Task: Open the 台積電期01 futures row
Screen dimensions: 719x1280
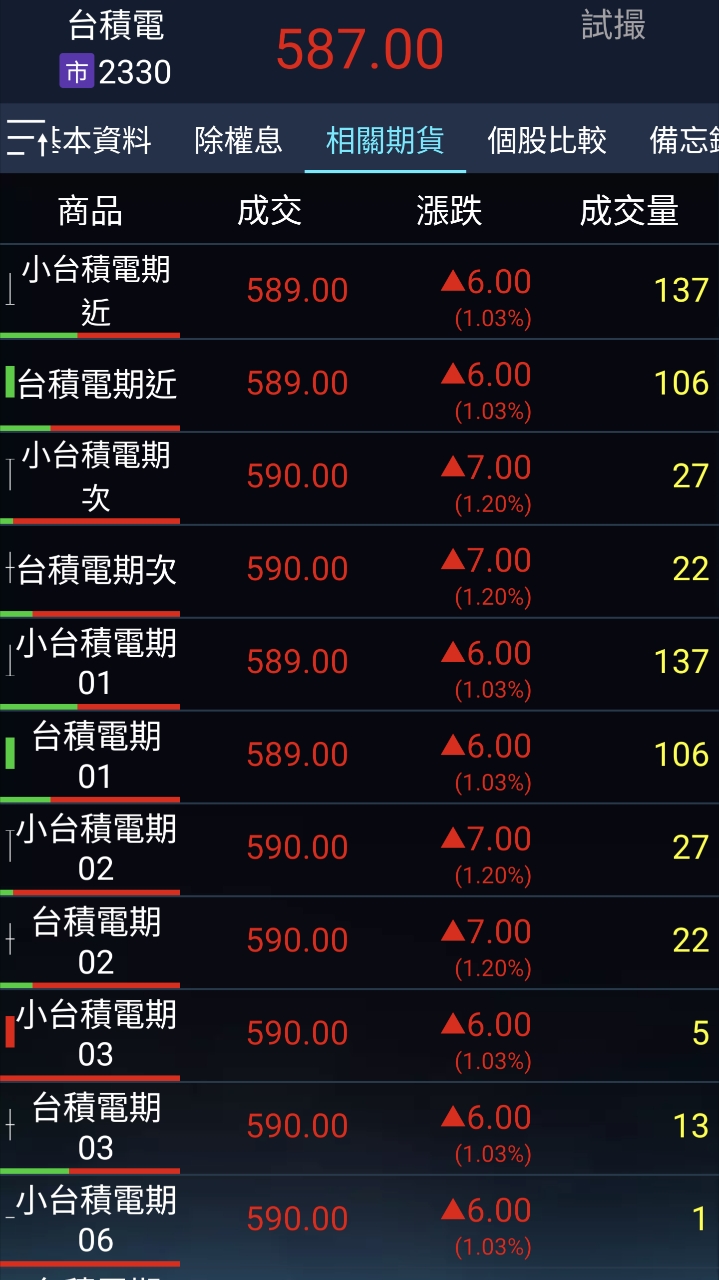Action: pos(359,757)
